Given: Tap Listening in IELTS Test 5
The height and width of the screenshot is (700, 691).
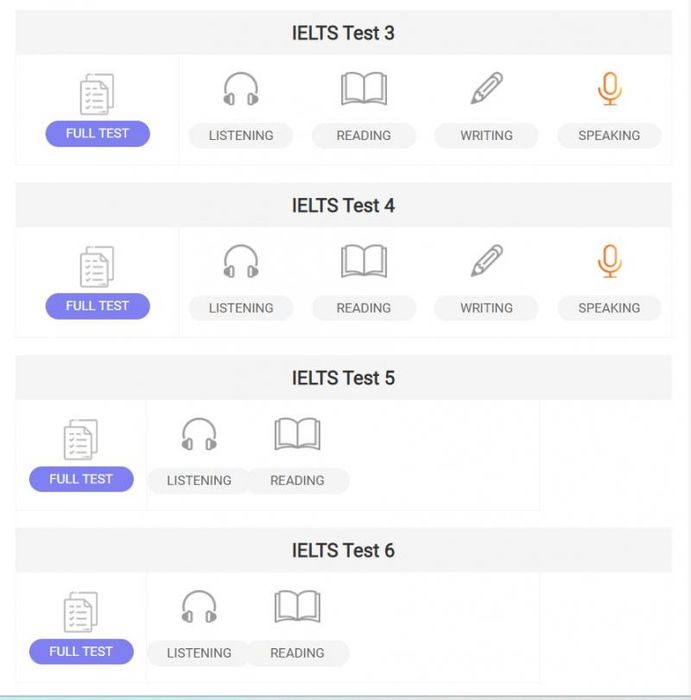Looking at the screenshot, I should click(x=198, y=481).
